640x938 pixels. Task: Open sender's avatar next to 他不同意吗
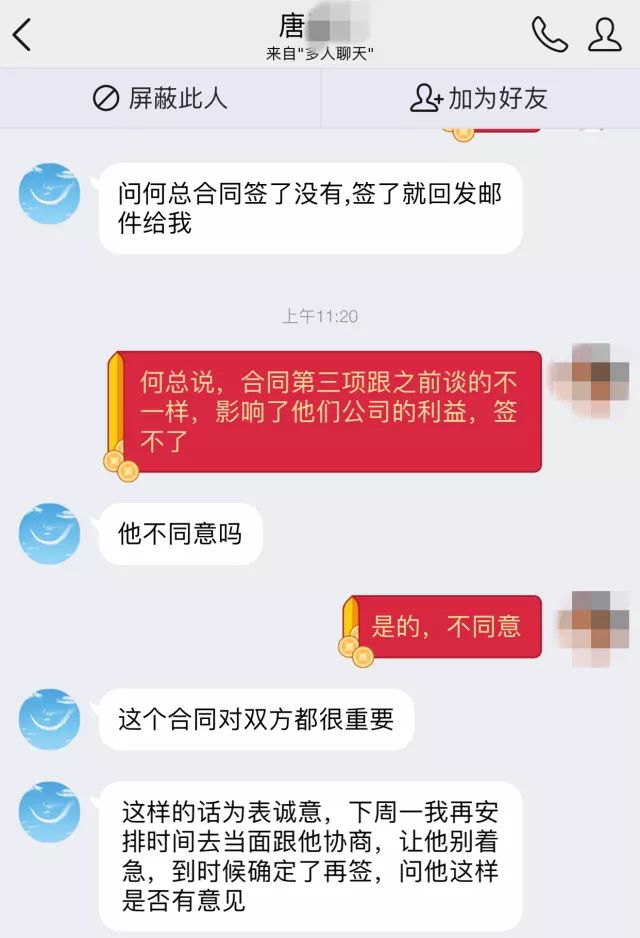point(49,534)
